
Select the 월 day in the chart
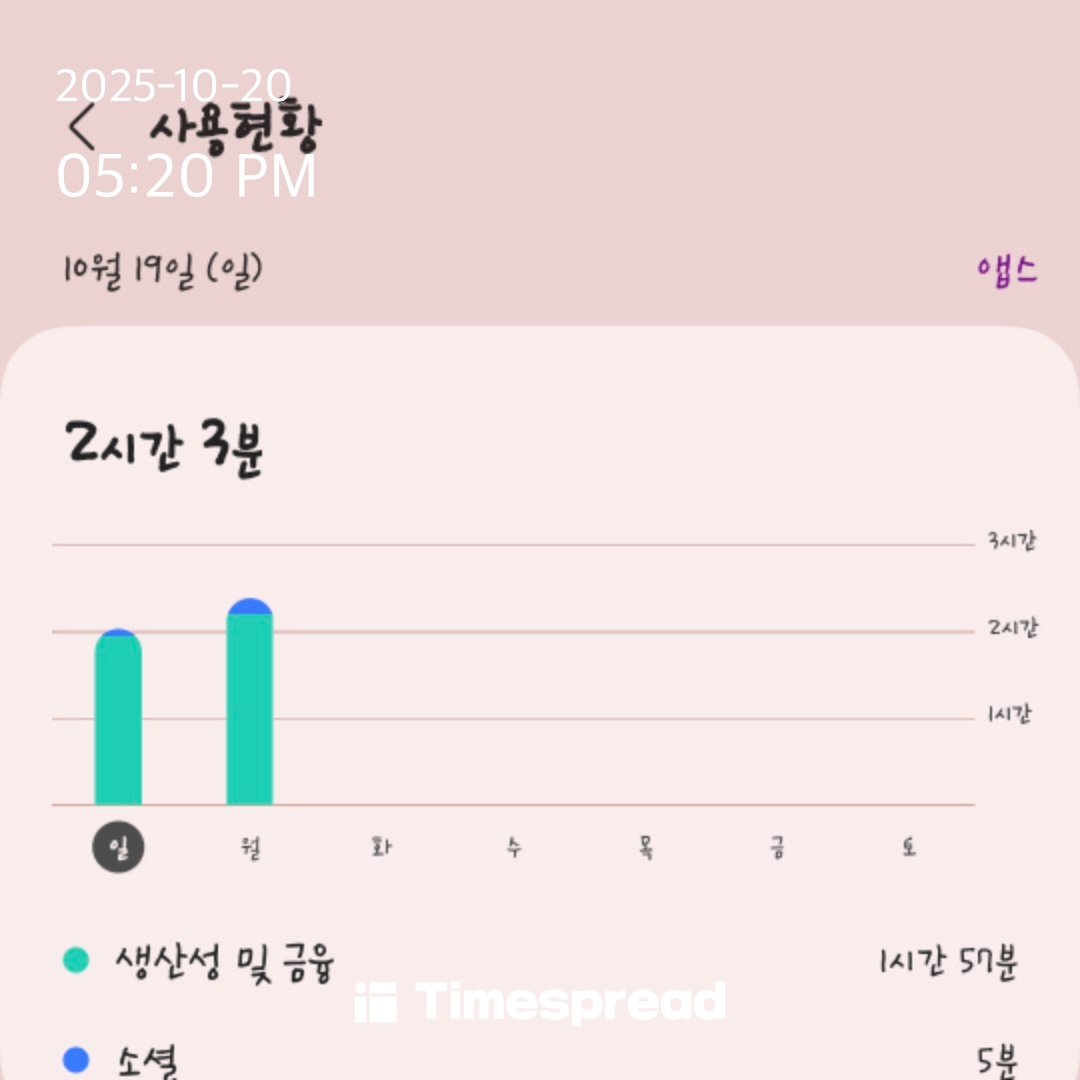(250, 847)
